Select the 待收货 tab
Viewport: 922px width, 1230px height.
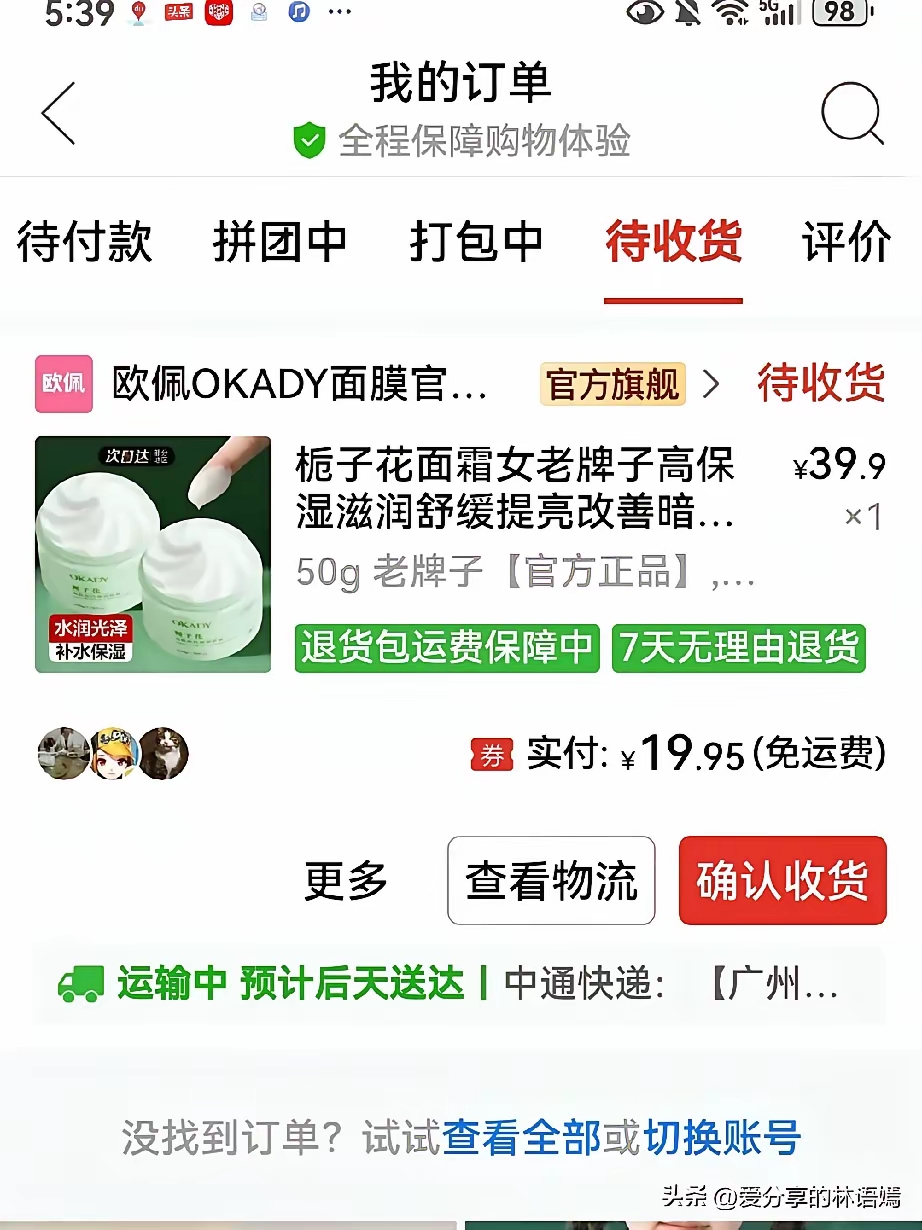point(673,242)
